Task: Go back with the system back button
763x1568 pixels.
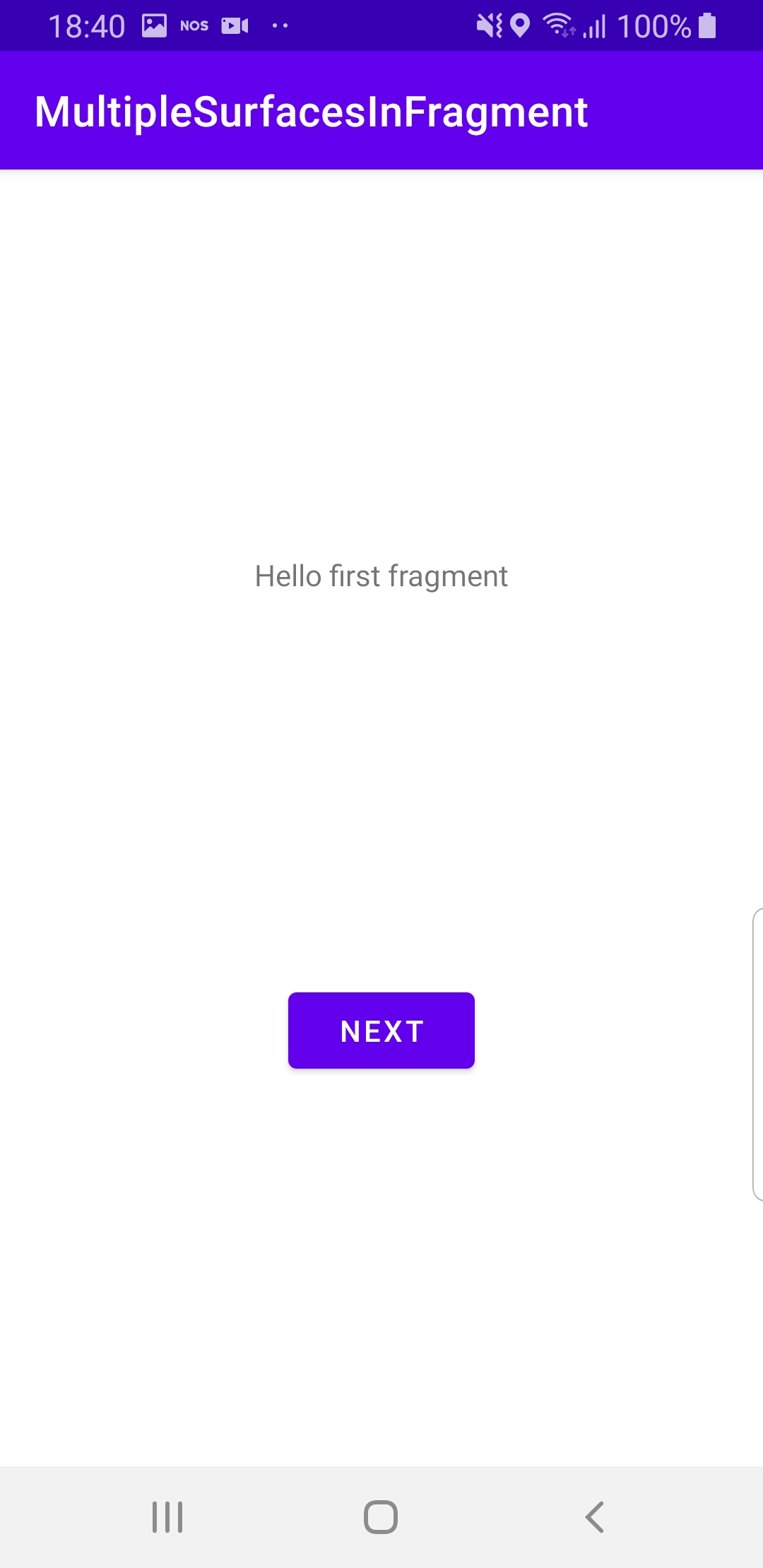Action: 595,1516
